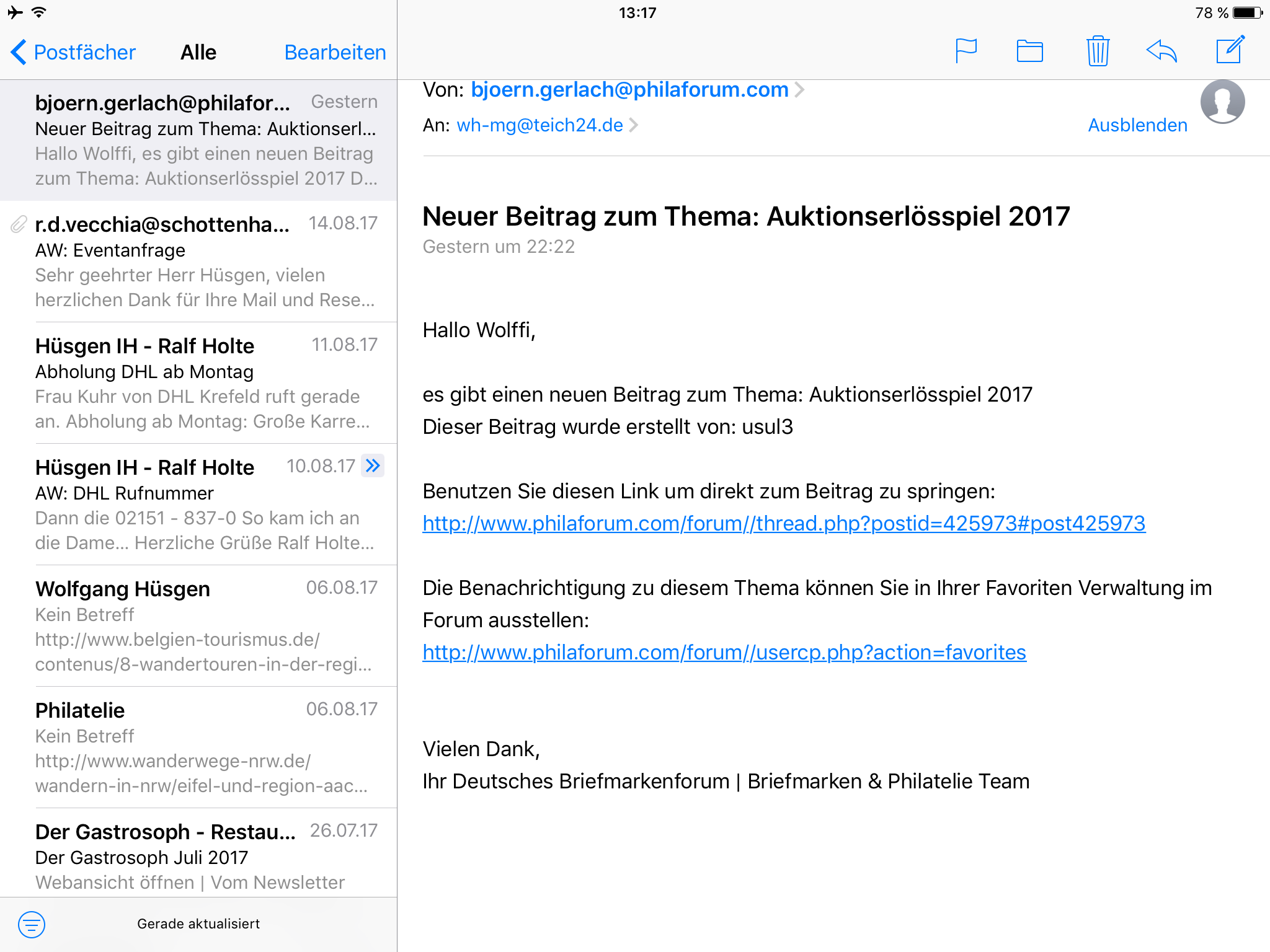Open the thread.php post link
The width and height of the screenshot is (1270, 952).
[783, 524]
